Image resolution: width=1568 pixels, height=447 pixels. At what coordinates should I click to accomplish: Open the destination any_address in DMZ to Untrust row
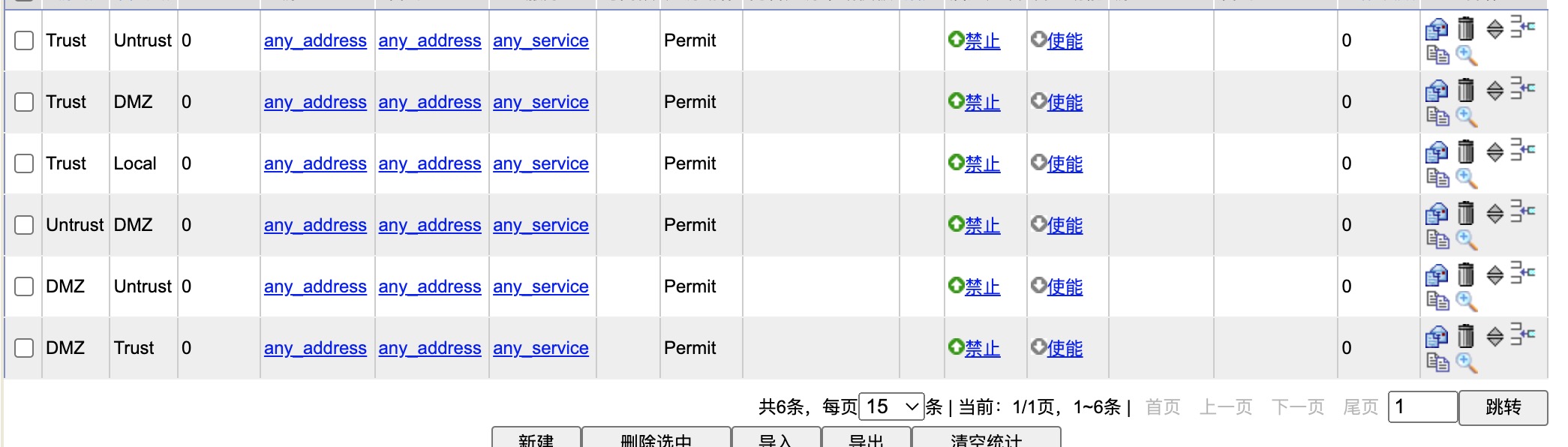(429, 286)
